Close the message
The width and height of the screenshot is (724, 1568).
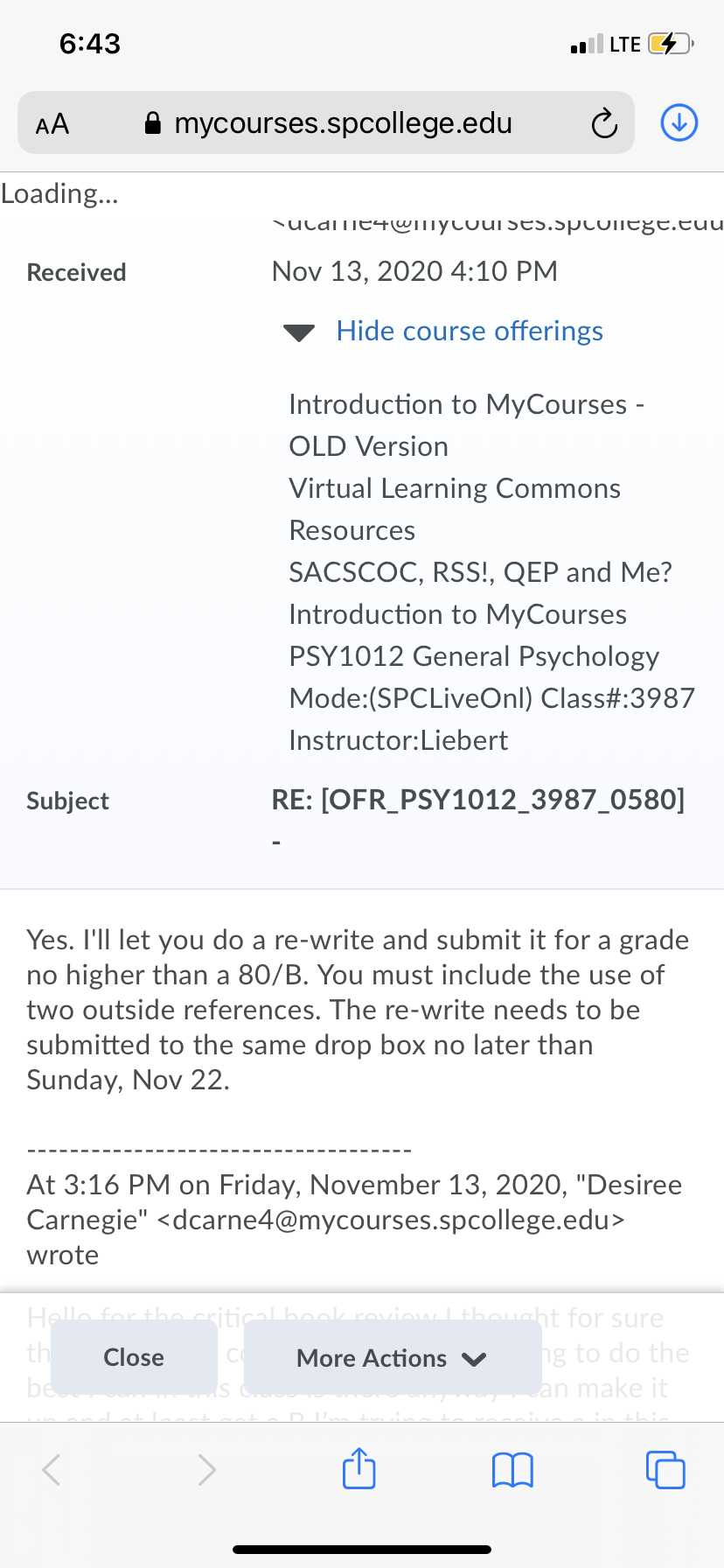point(134,1357)
